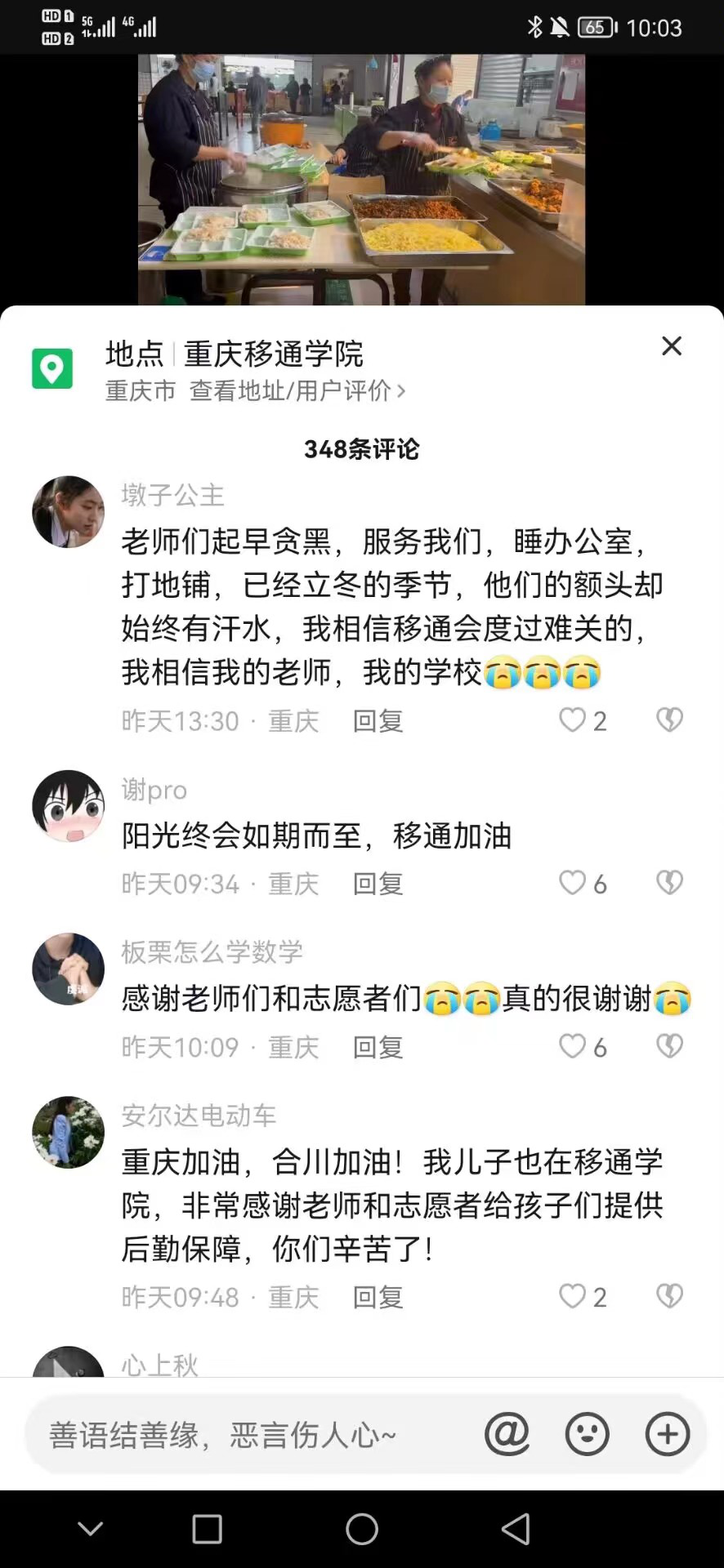The image size is (724, 1568).
Task: Reply to 墩子公主's comment
Action: click(378, 721)
